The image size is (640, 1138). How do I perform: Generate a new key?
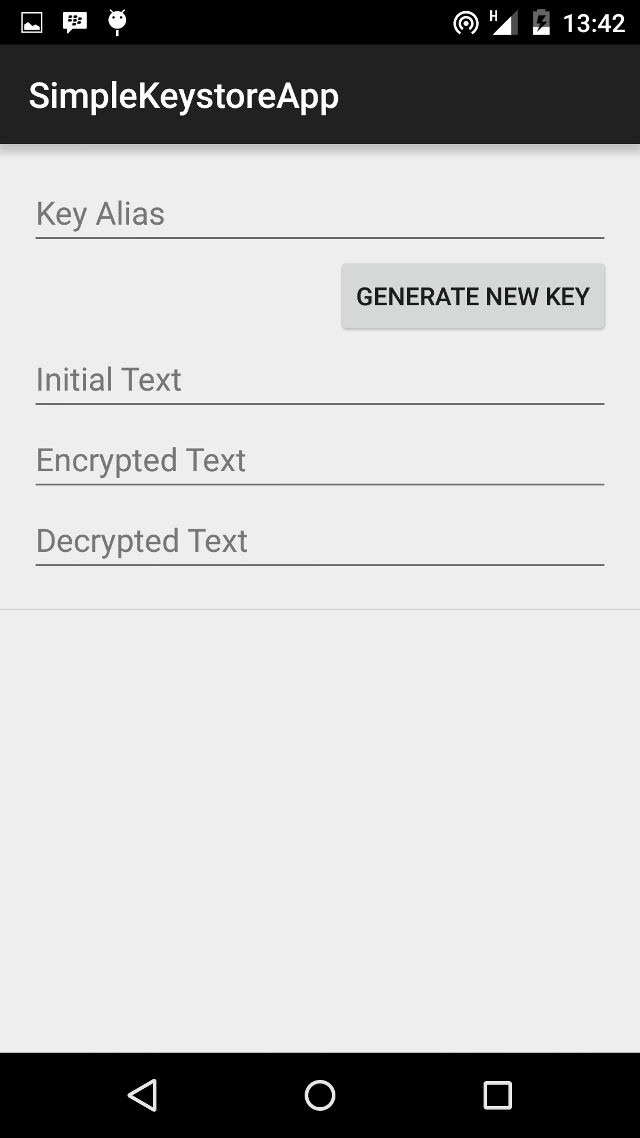(473, 296)
